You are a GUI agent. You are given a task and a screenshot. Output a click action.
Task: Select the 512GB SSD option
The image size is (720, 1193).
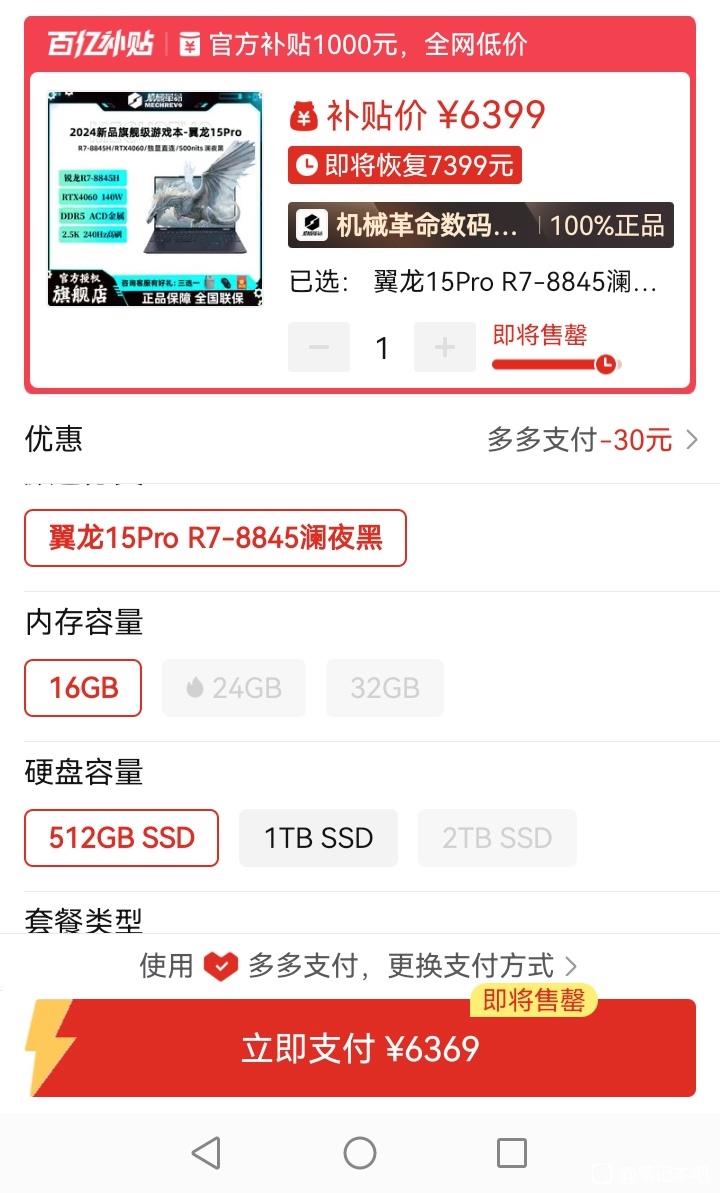coord(122,838)
